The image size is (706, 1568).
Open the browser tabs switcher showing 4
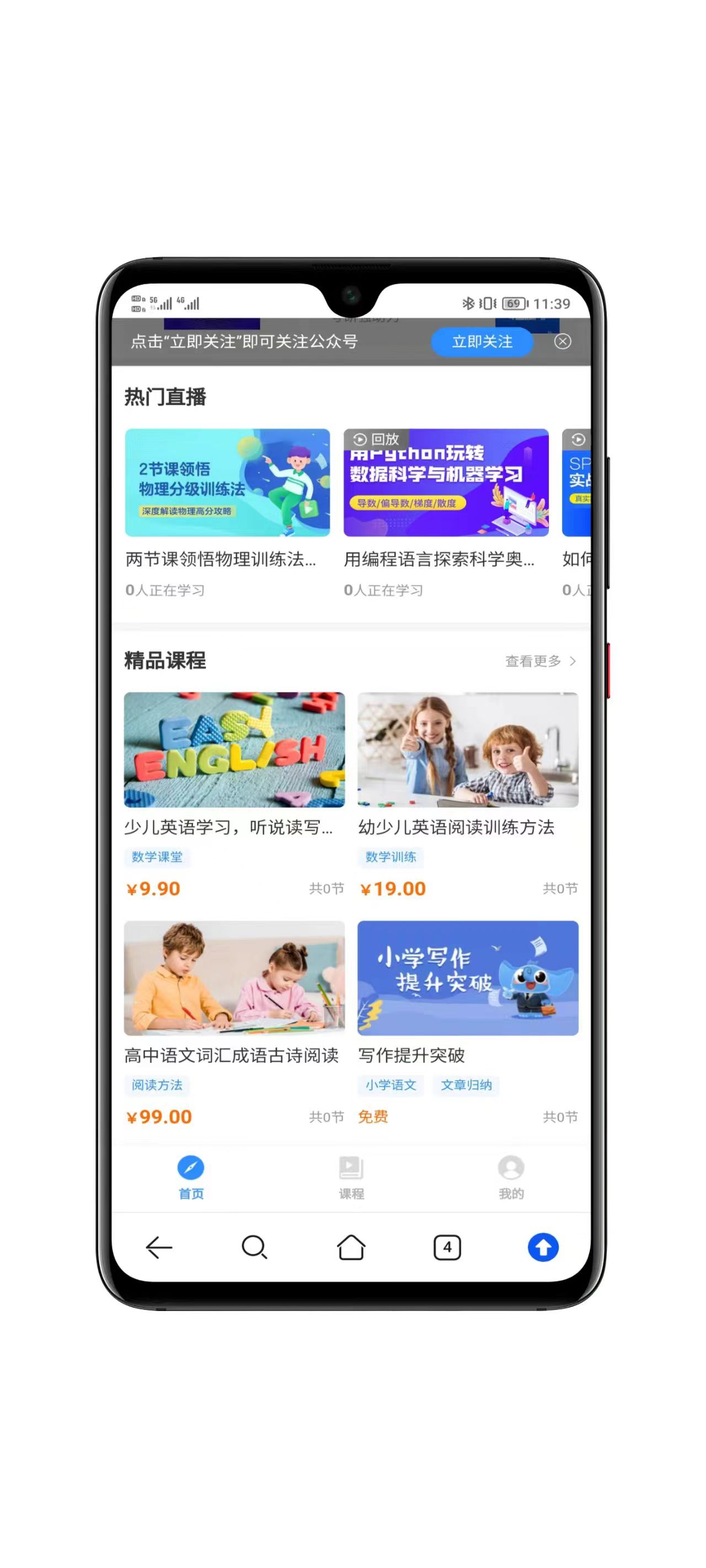click(x=447, y=1247)
